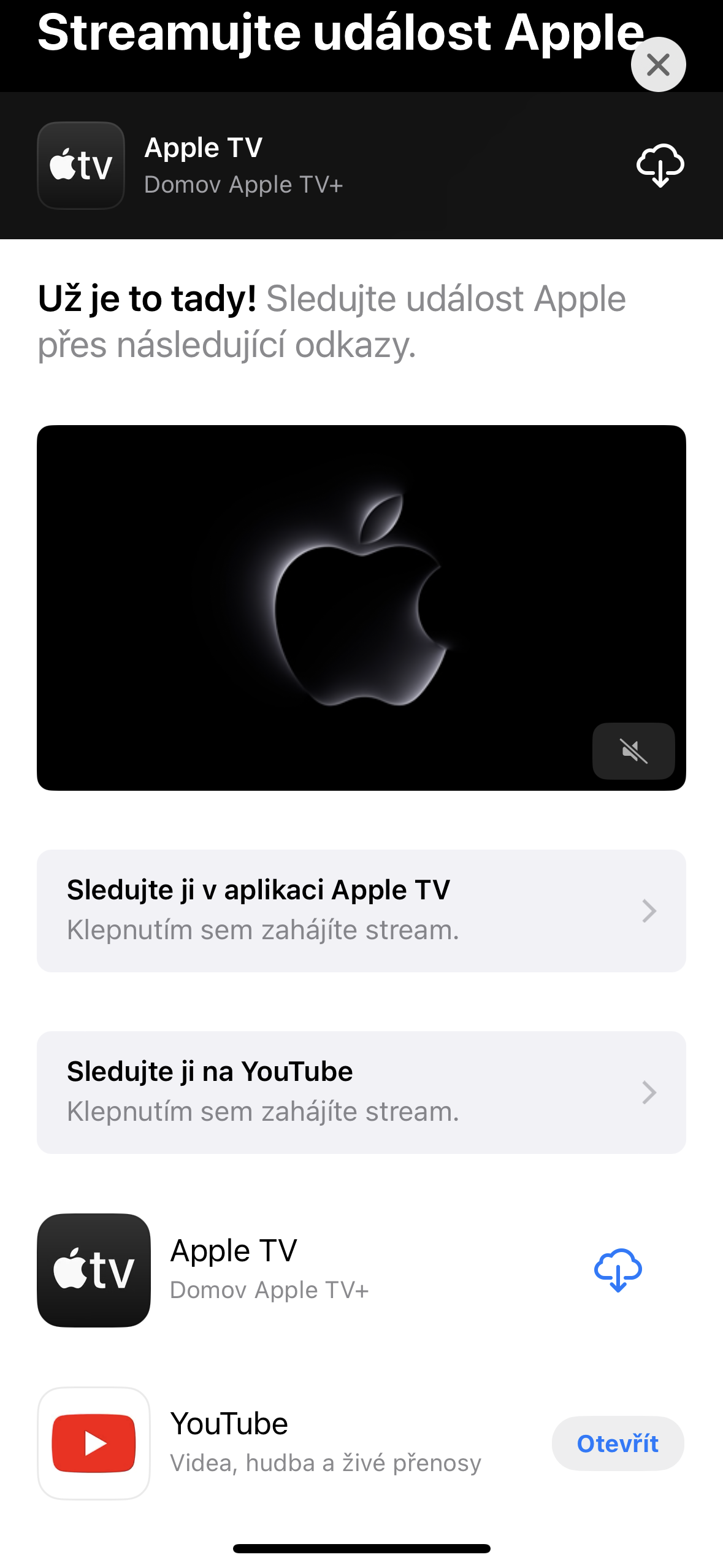Tap the cloud download icon in header

(660, 164)
